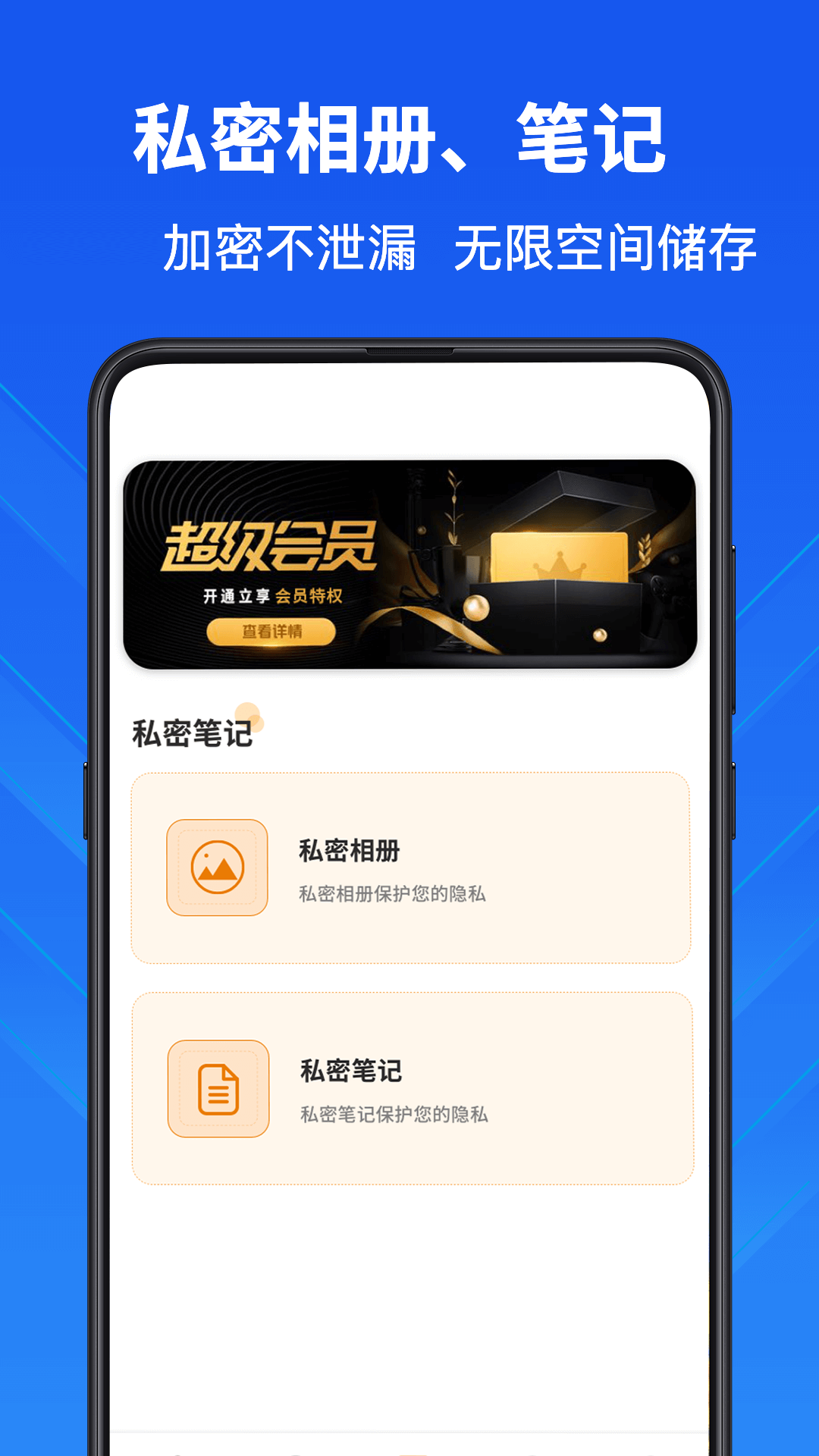Image resolution: width=819 pixels, height=1456 pixels.
Task: Click the orange landscape symbol inside the album icon
Action: click(216, 869)
